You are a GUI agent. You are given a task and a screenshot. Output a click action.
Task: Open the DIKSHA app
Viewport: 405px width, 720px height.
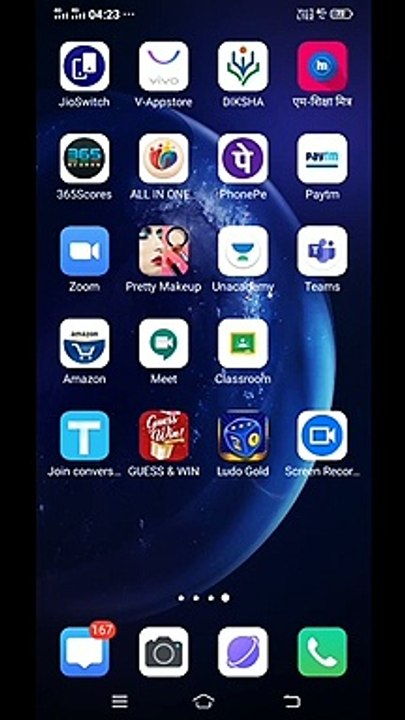click(x=243, y=67)
